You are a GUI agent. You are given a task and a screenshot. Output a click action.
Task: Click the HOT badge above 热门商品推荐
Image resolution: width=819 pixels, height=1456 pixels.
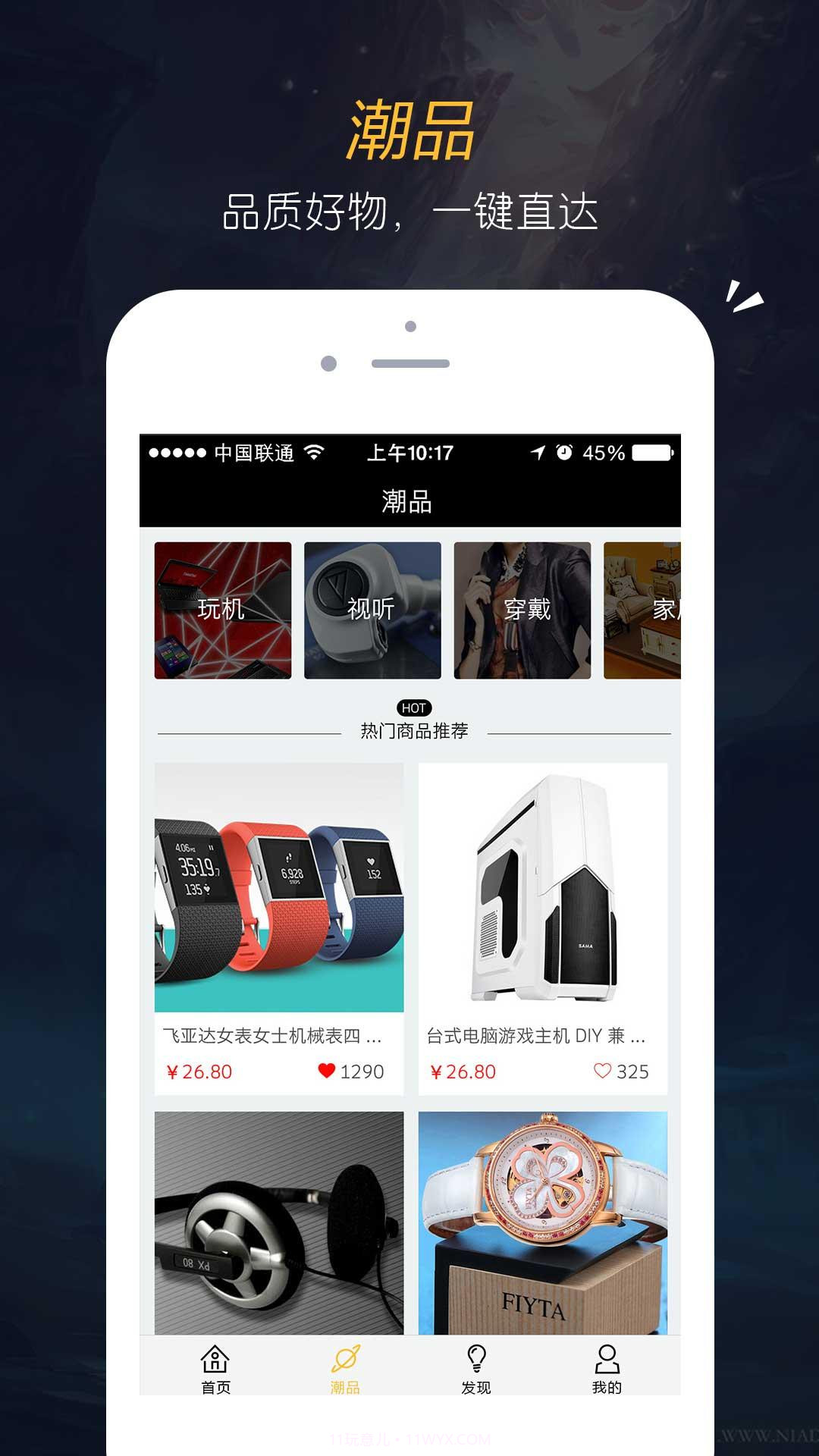point(413,708)
